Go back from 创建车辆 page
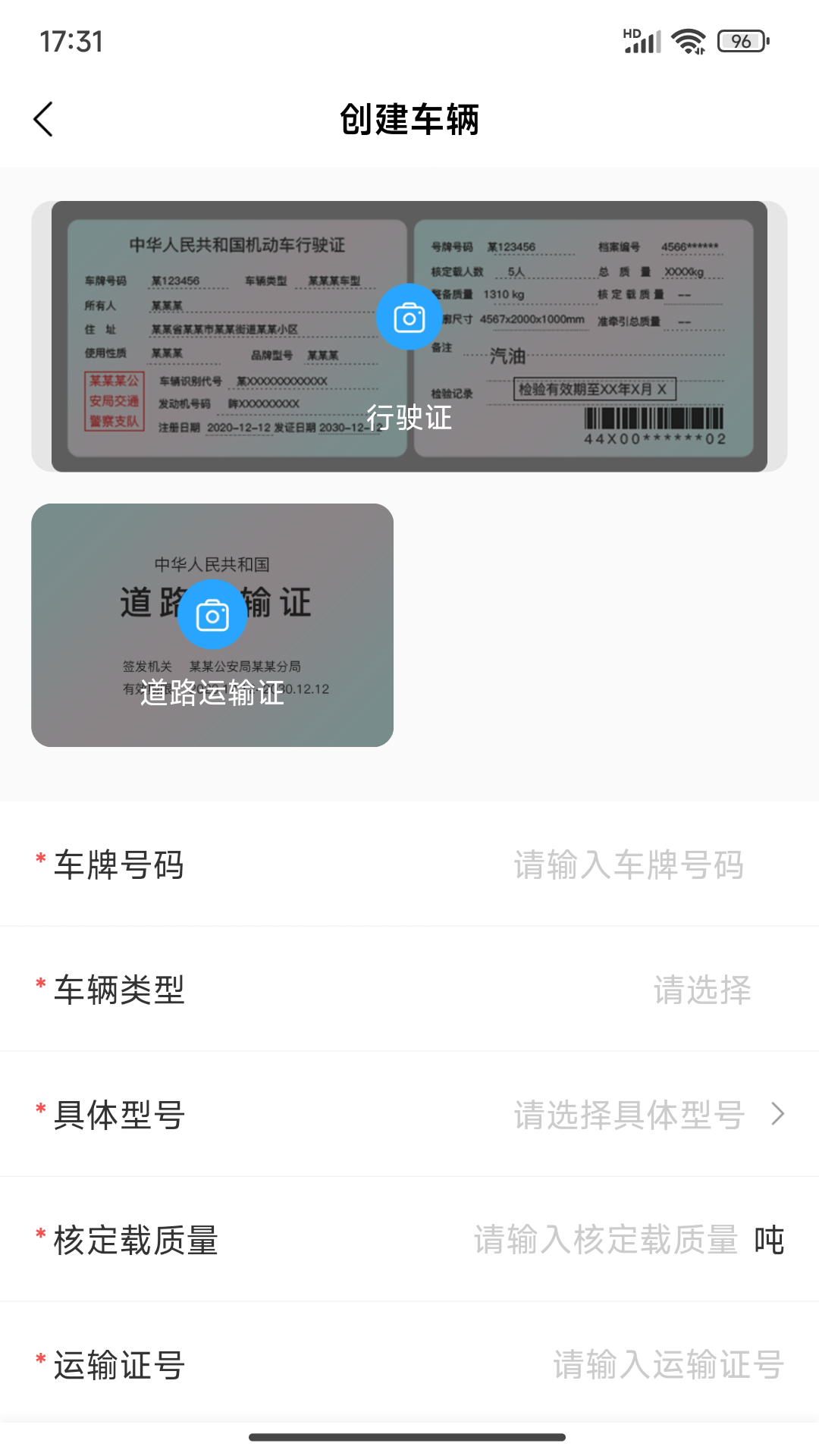 (x=43, y=120)
